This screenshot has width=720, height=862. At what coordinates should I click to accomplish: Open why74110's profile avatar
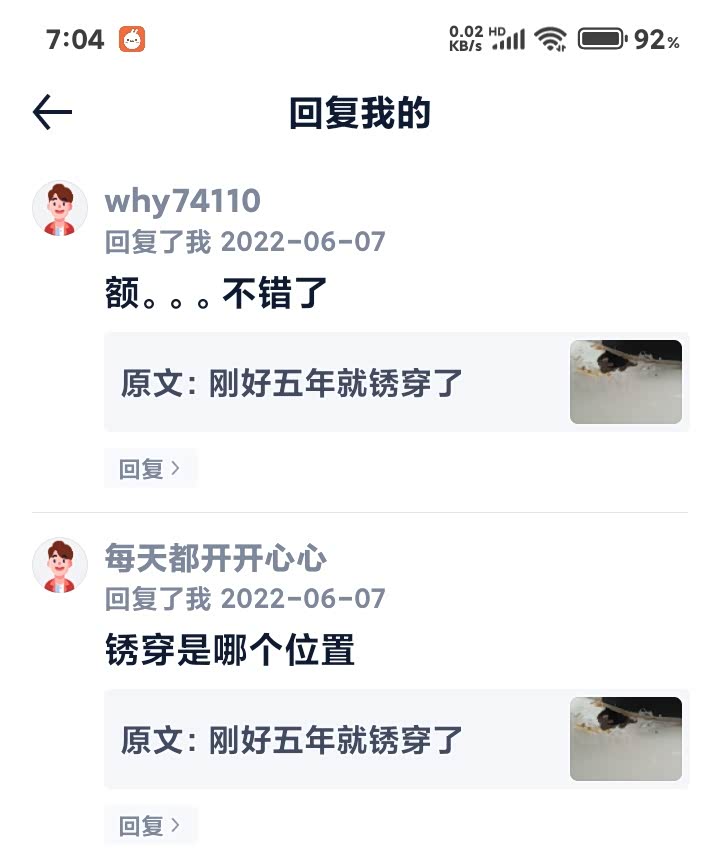pyautogui.click(x=60, y=208)
